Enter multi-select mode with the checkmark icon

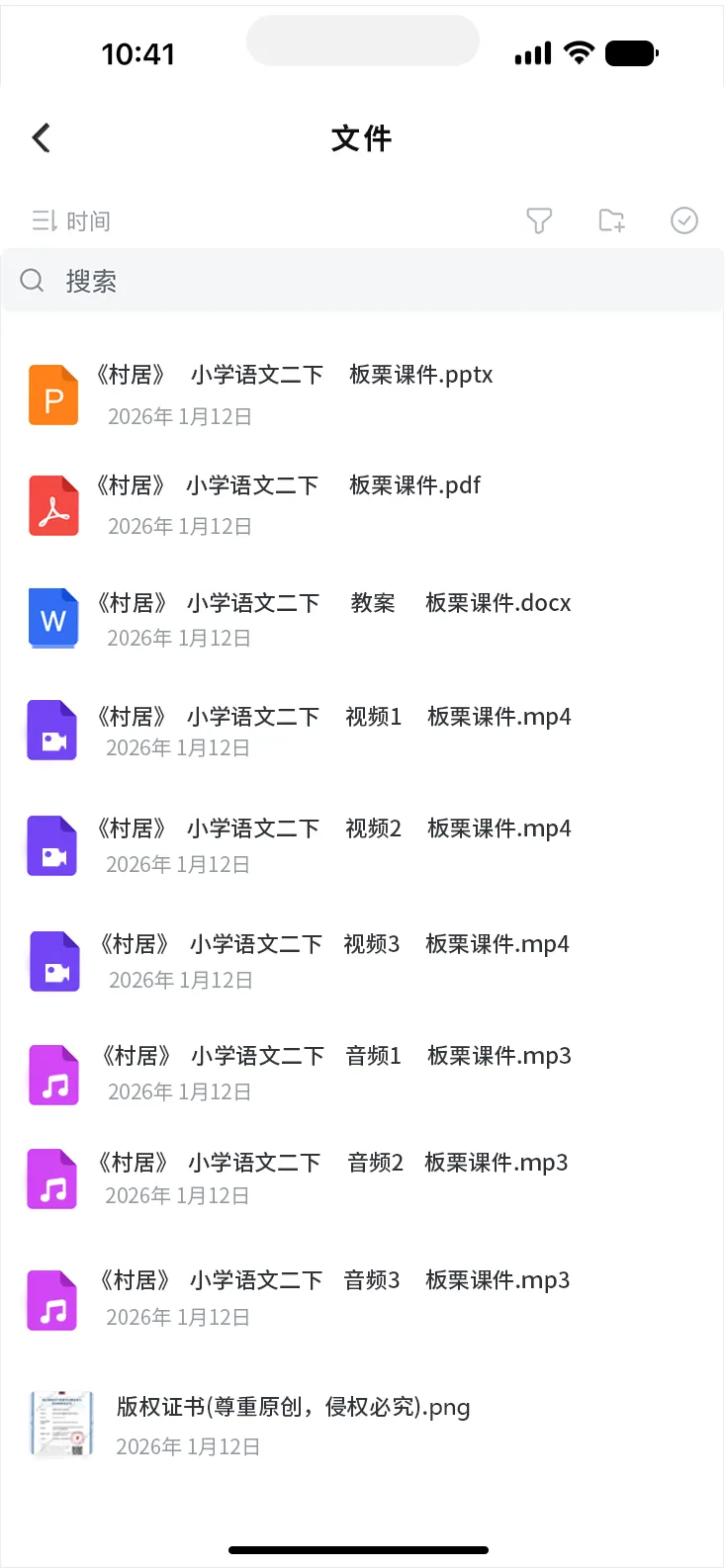pos(684,220)
